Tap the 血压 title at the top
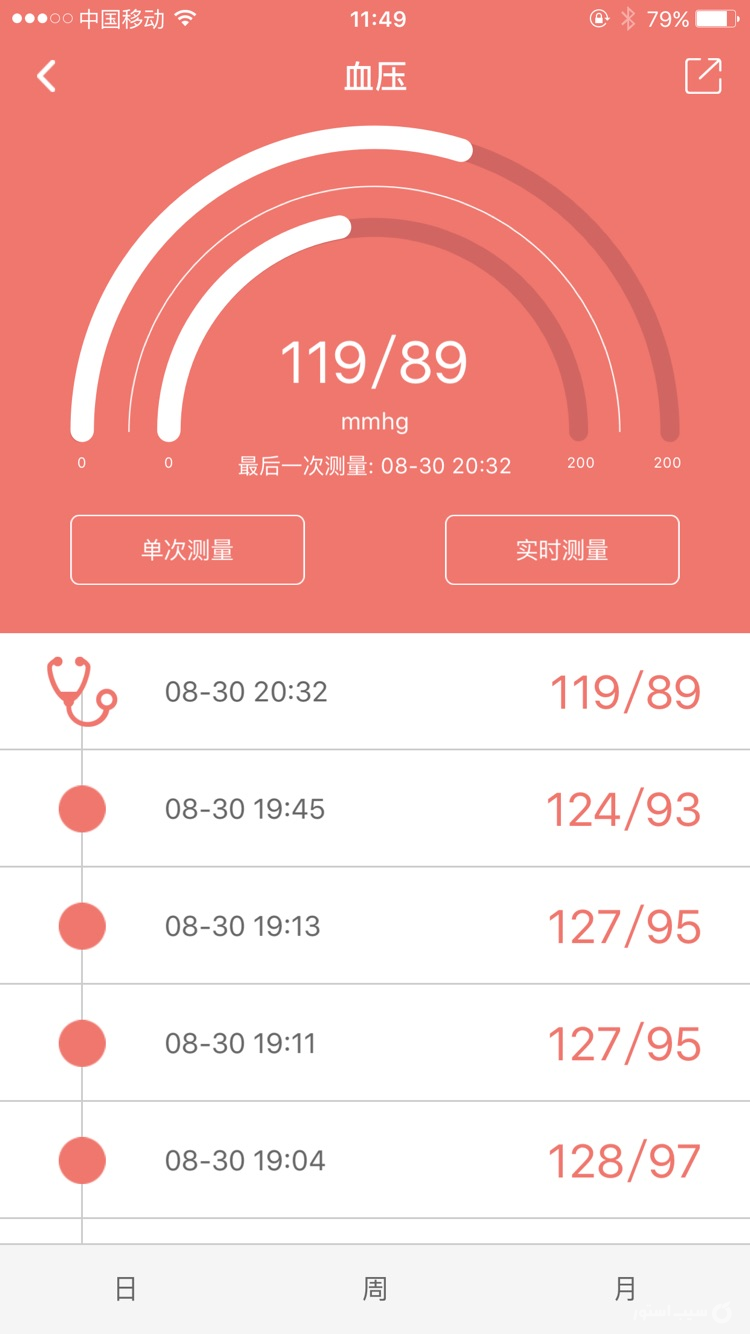750x1334 pixels. (x=374, y=76)
